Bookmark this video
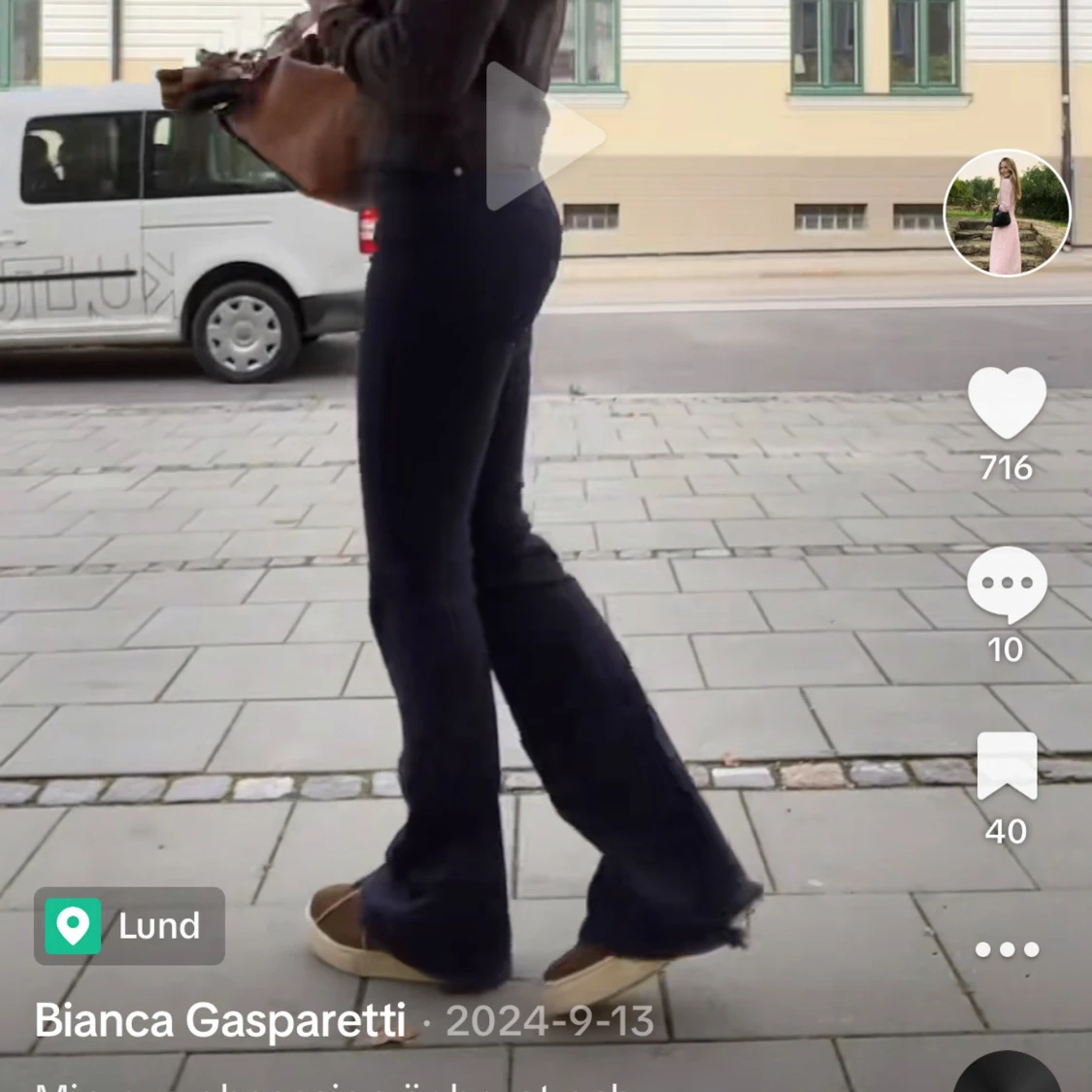 click(1007, 767)
